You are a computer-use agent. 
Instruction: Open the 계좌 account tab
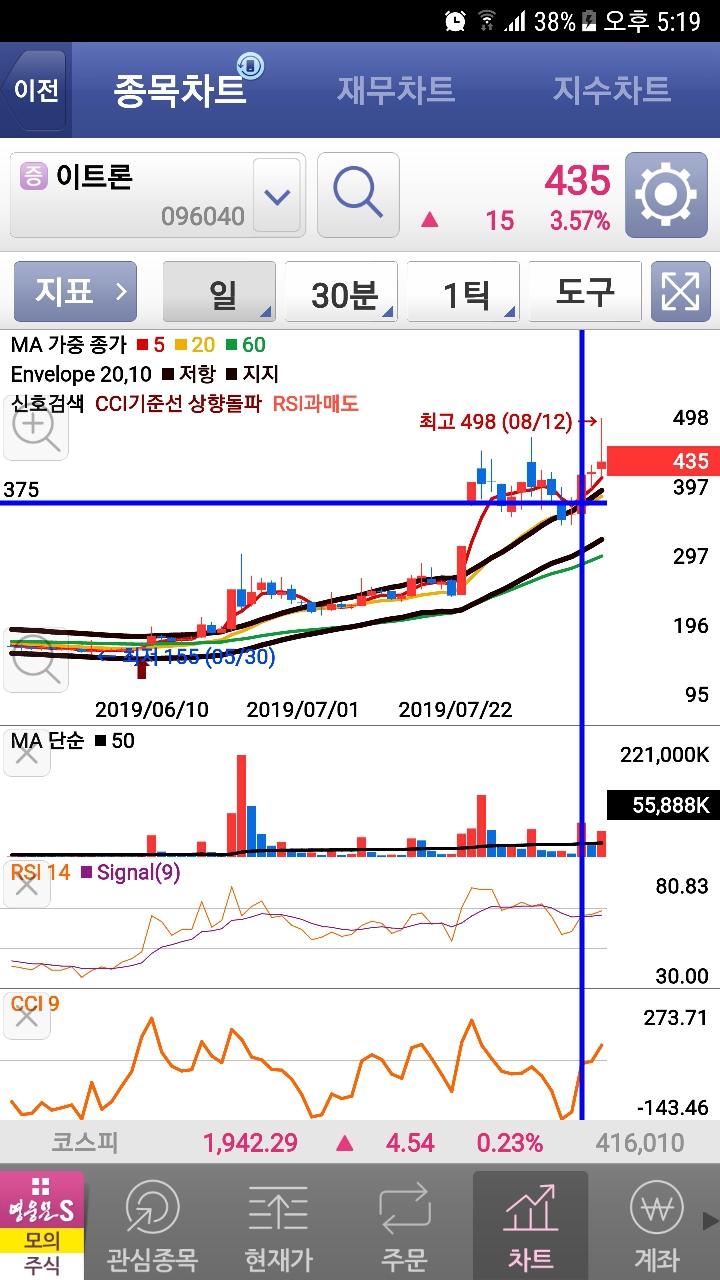(x=656, y=1225)
